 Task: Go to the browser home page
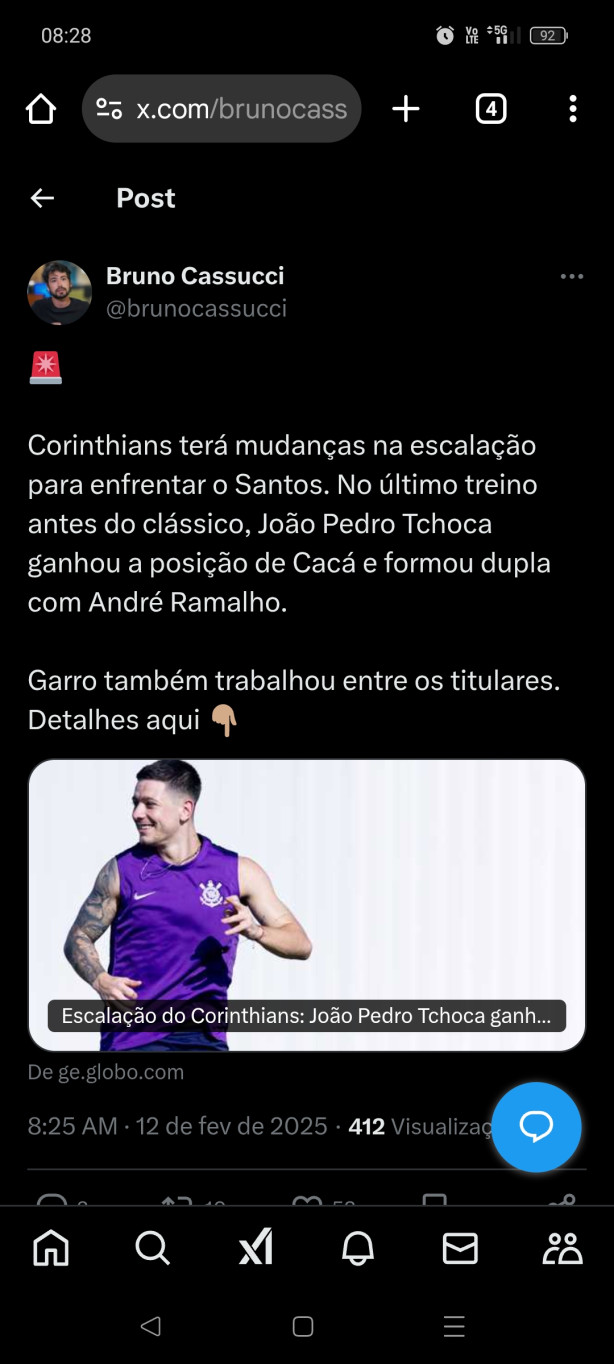[41, 109]
